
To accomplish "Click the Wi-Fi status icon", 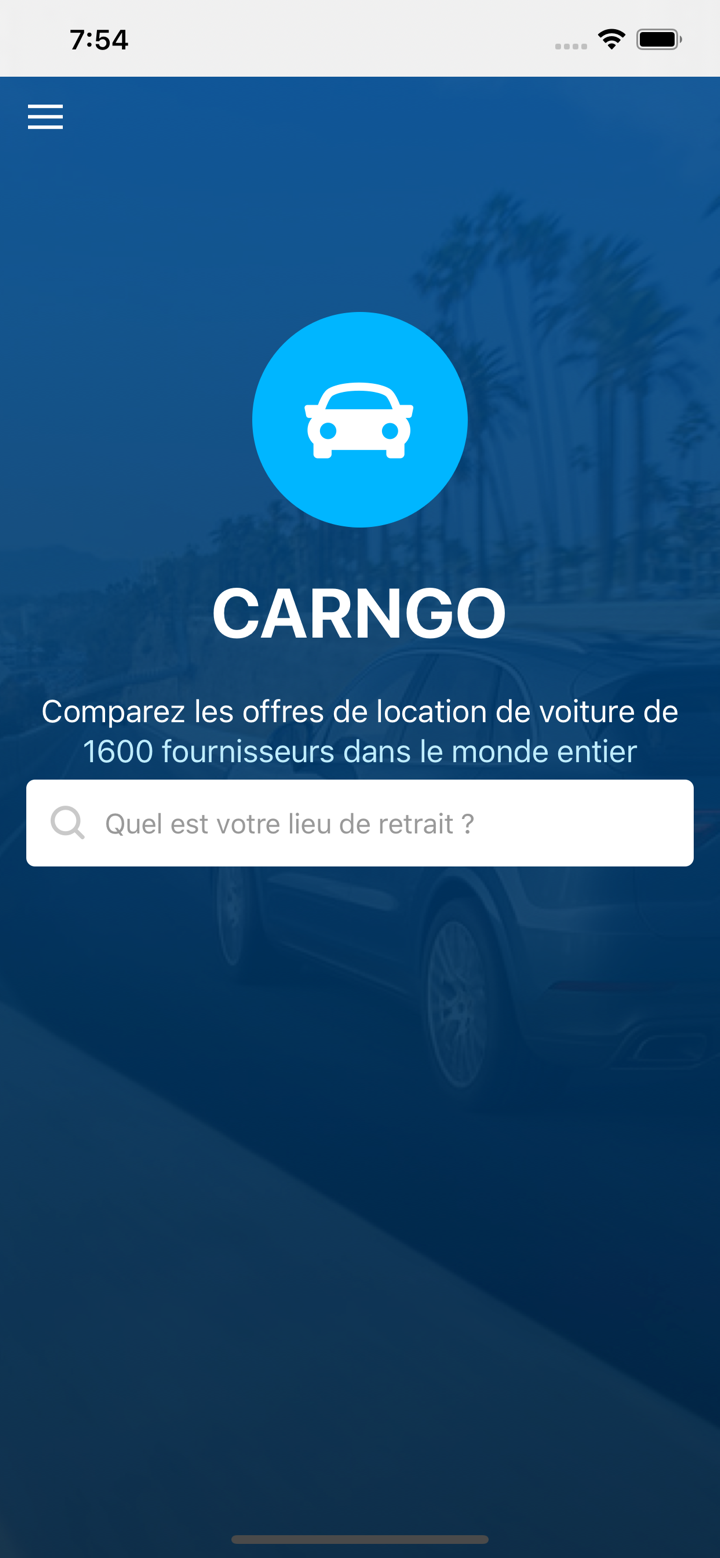I will 611,38.
